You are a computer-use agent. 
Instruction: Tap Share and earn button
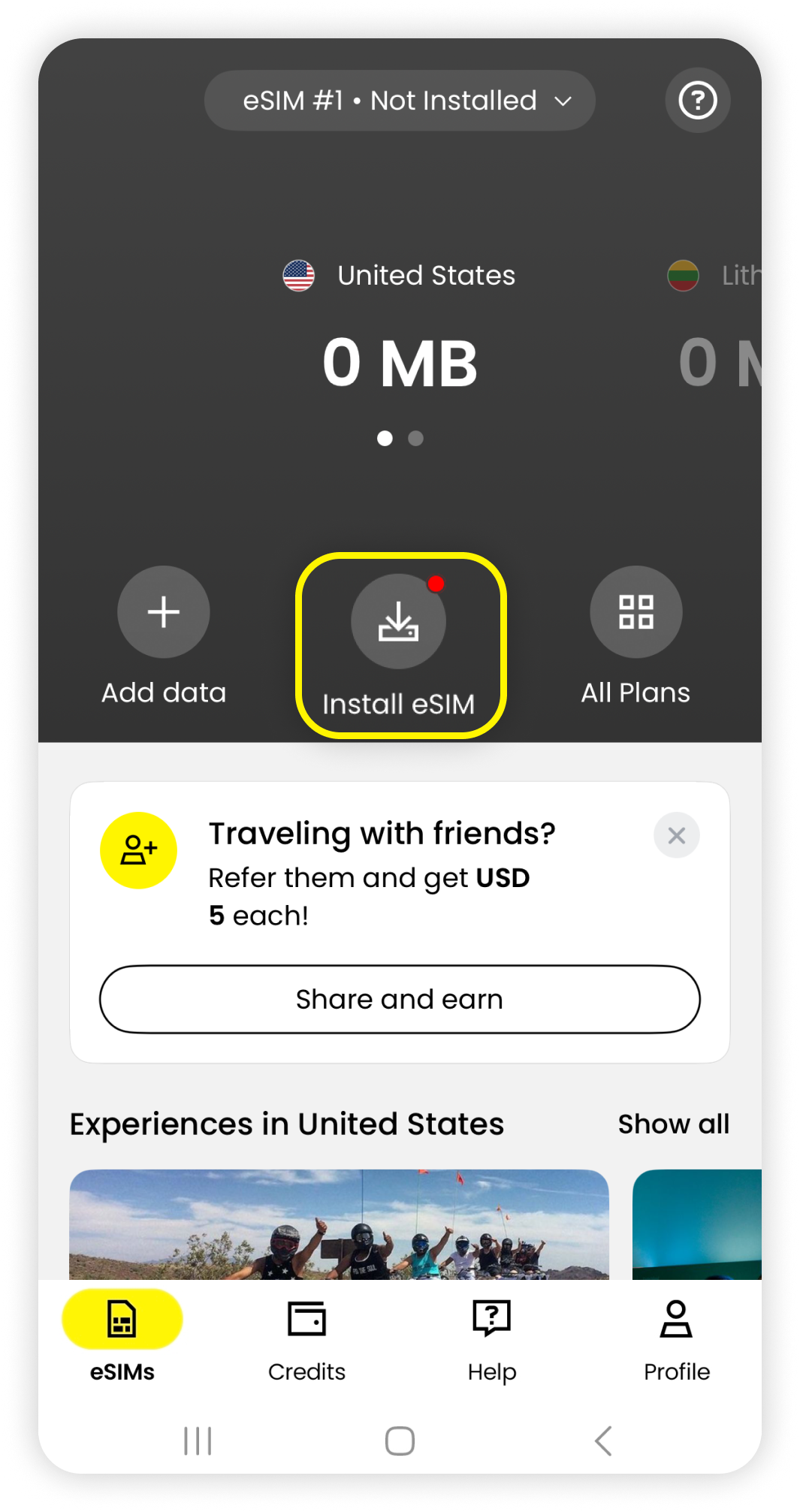click(400, 1000)
